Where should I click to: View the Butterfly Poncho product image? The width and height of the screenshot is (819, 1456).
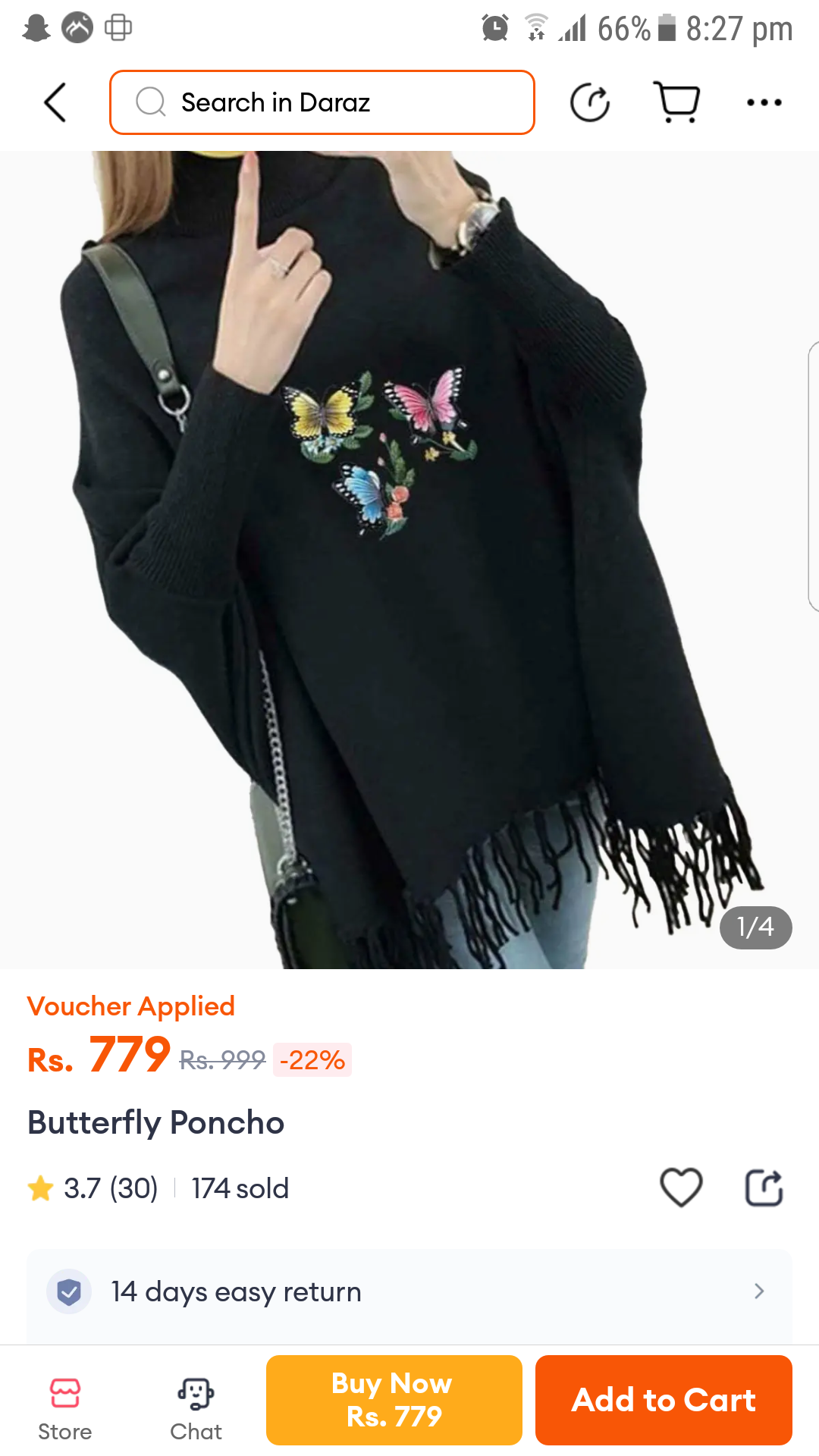[409, 560]
